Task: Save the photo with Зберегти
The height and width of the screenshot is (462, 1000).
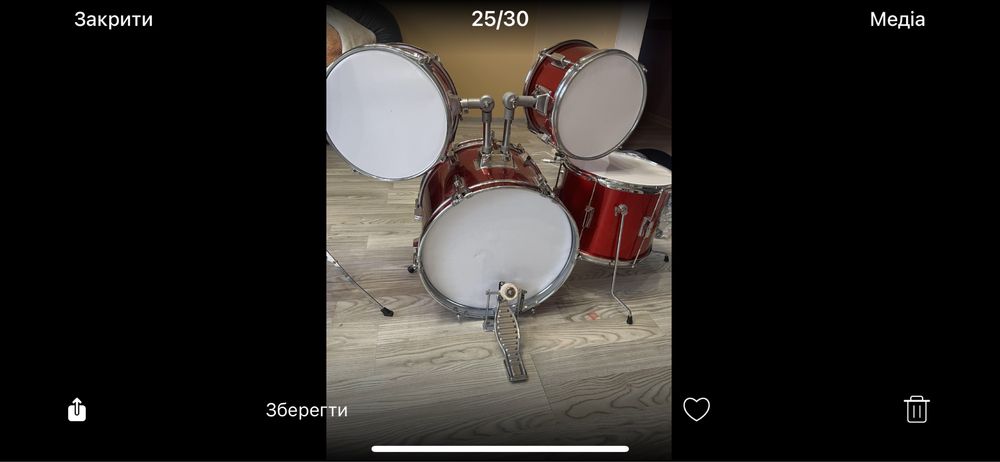Action: [306, 410]
